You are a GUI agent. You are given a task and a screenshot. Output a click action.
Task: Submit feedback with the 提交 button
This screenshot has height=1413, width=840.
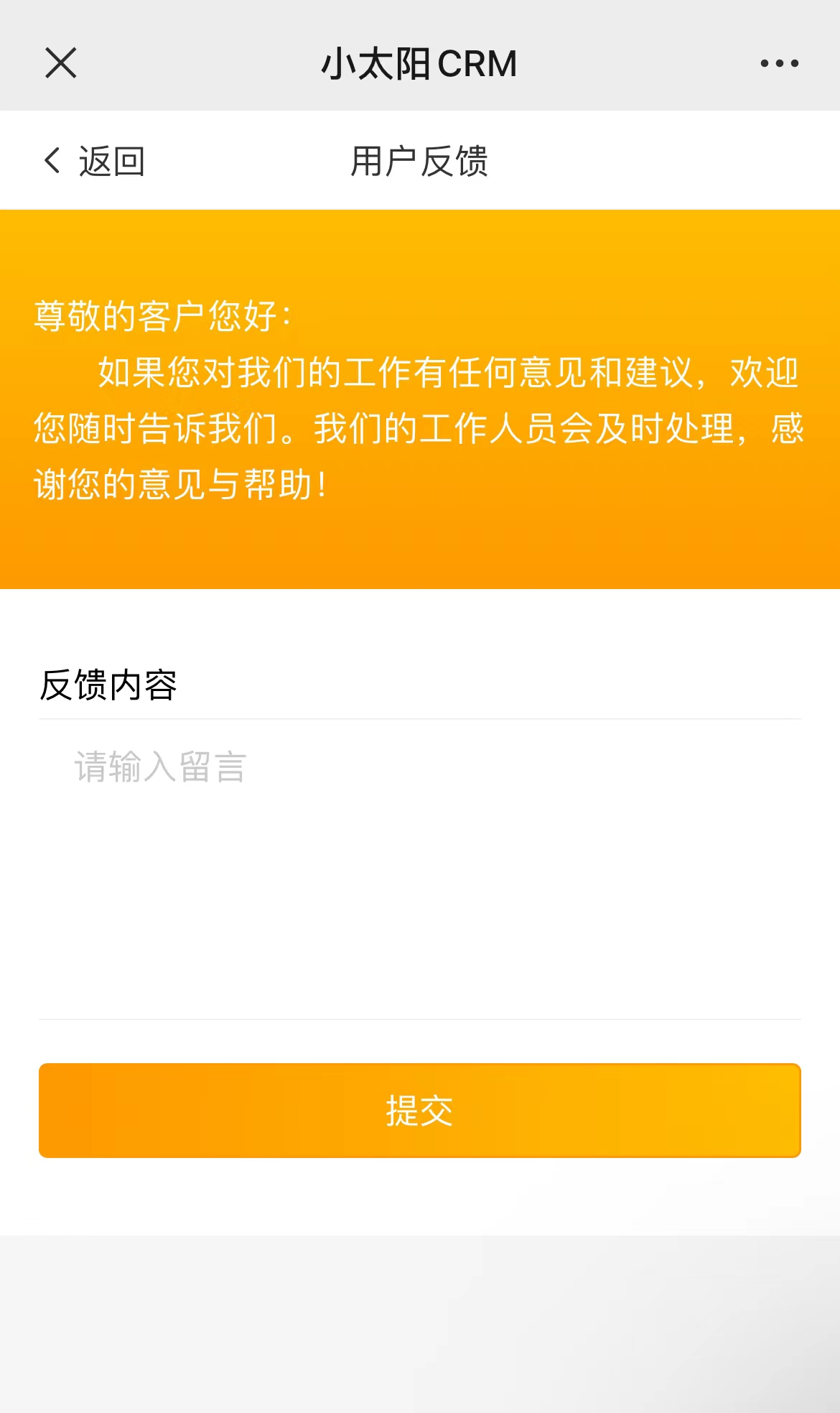tap(419, 1111)
